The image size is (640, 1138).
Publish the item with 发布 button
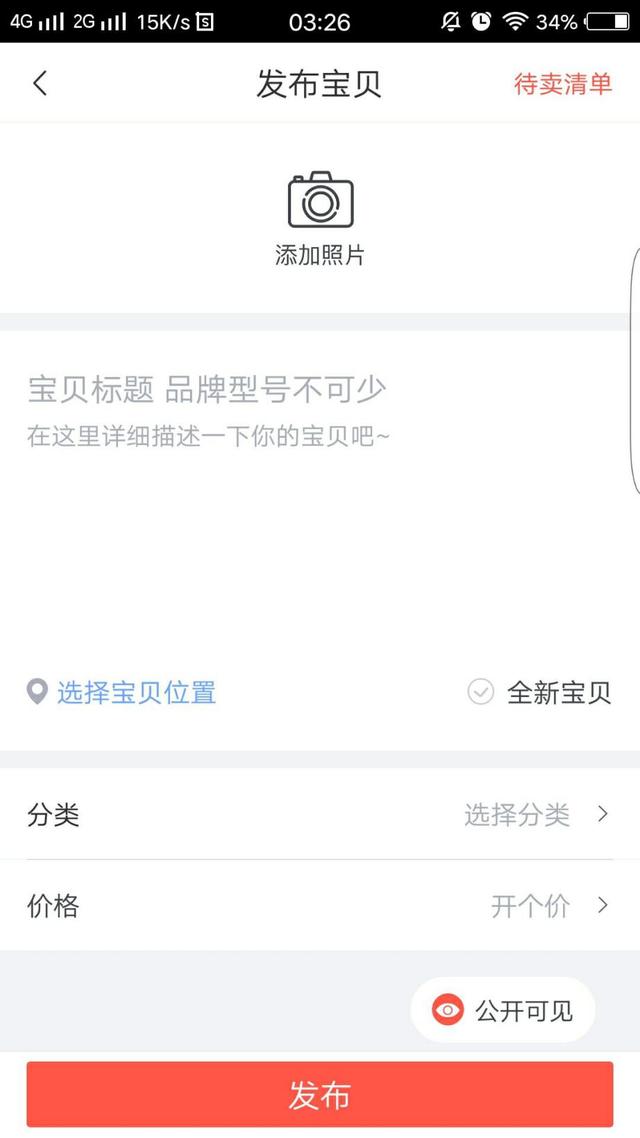coord(320,1095)
